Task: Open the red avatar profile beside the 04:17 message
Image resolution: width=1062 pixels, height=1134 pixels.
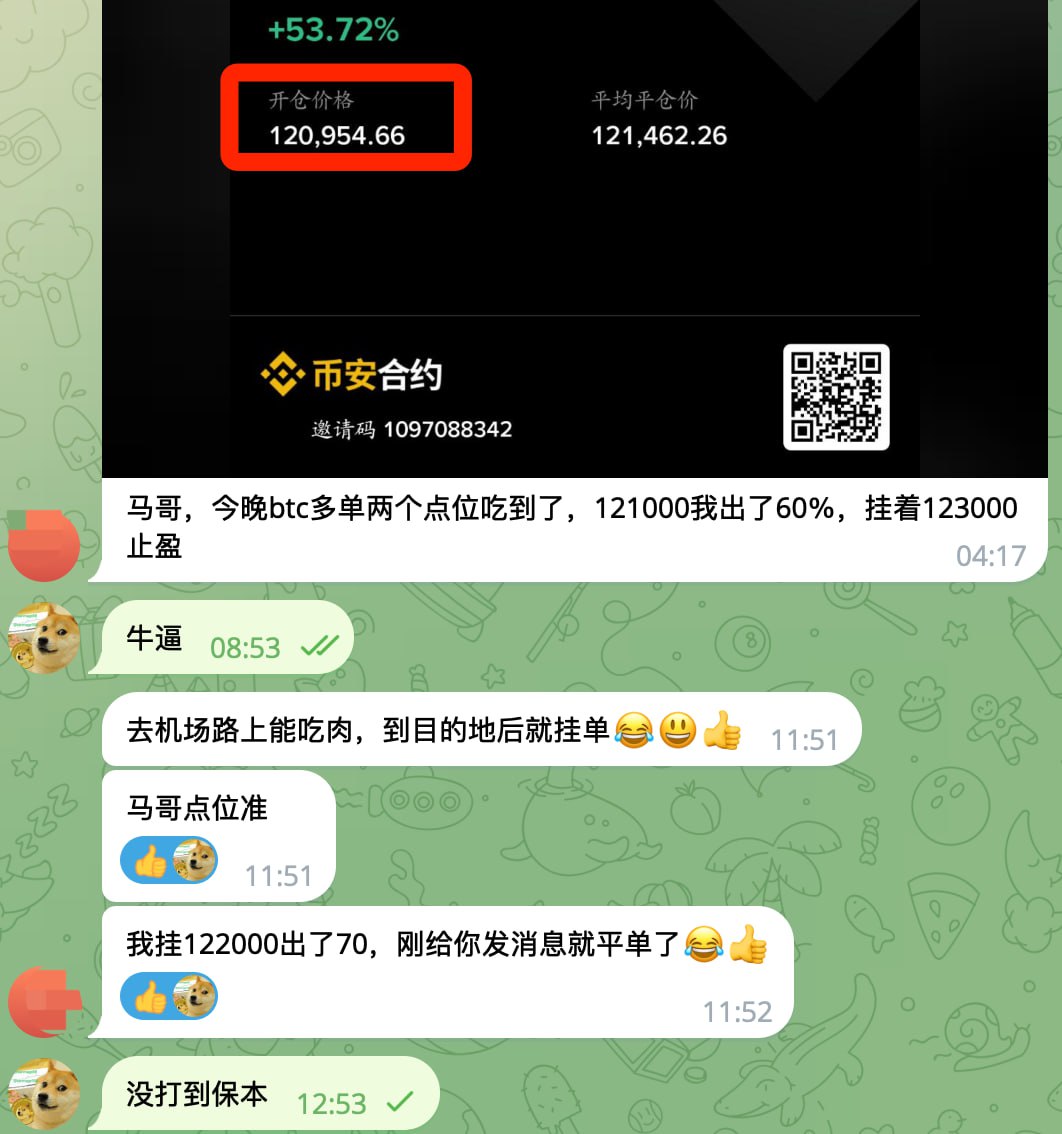Action: (43, 545)
